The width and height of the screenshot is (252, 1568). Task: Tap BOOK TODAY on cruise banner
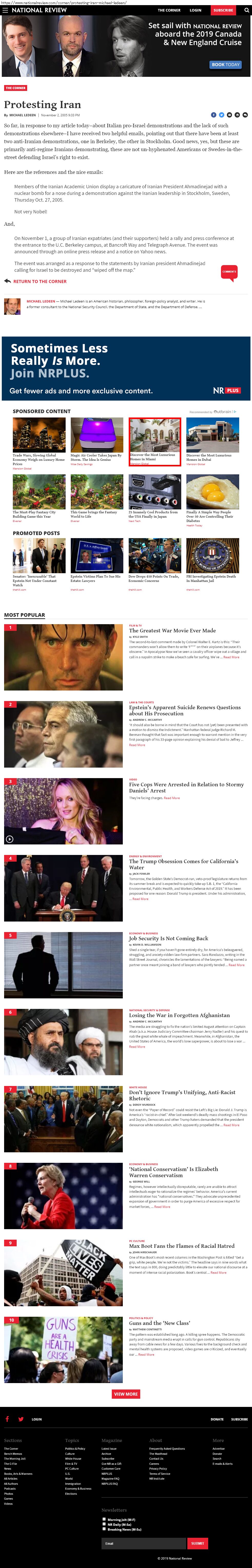coord(225,65)
